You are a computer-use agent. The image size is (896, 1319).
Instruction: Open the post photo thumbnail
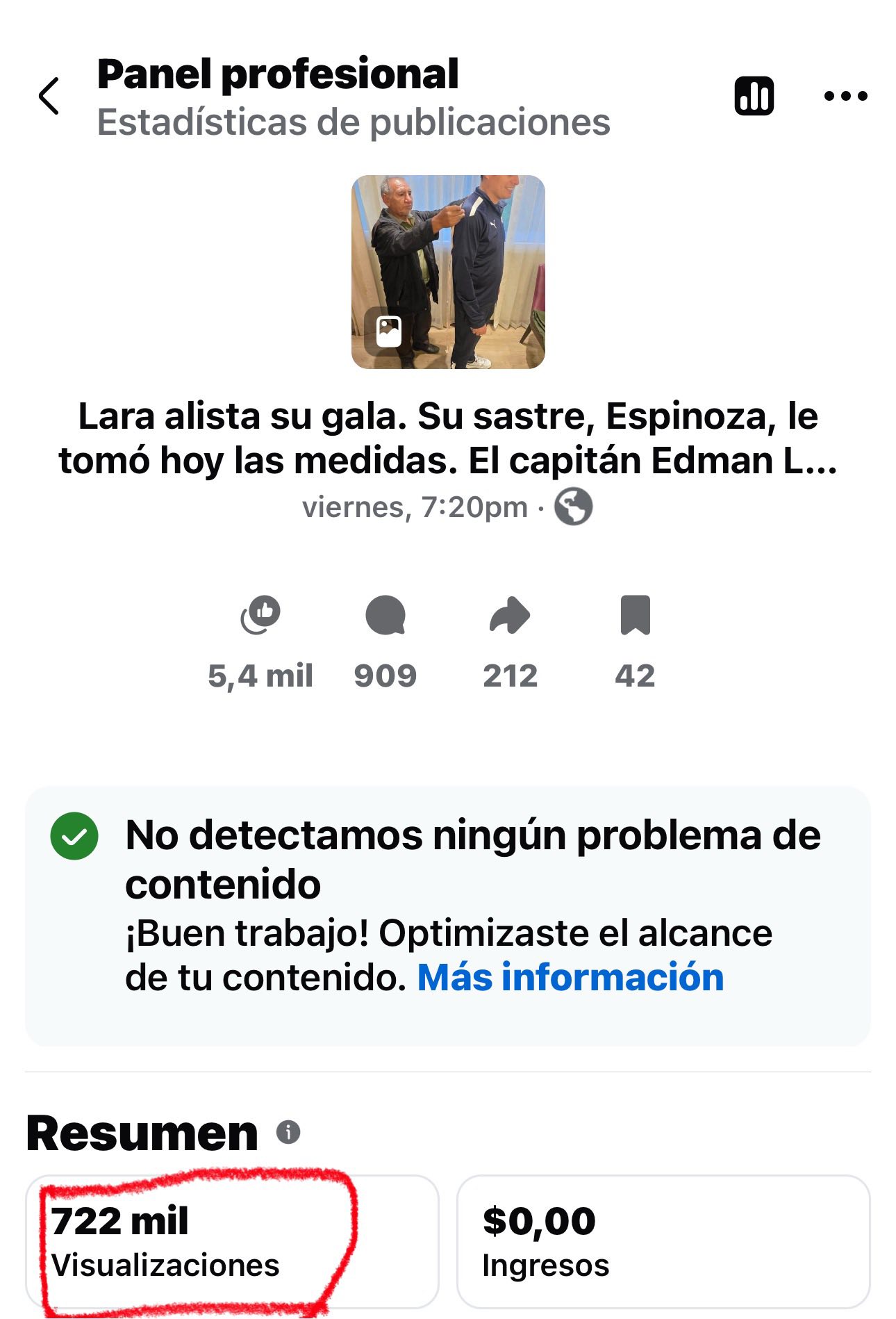[448, 272]
